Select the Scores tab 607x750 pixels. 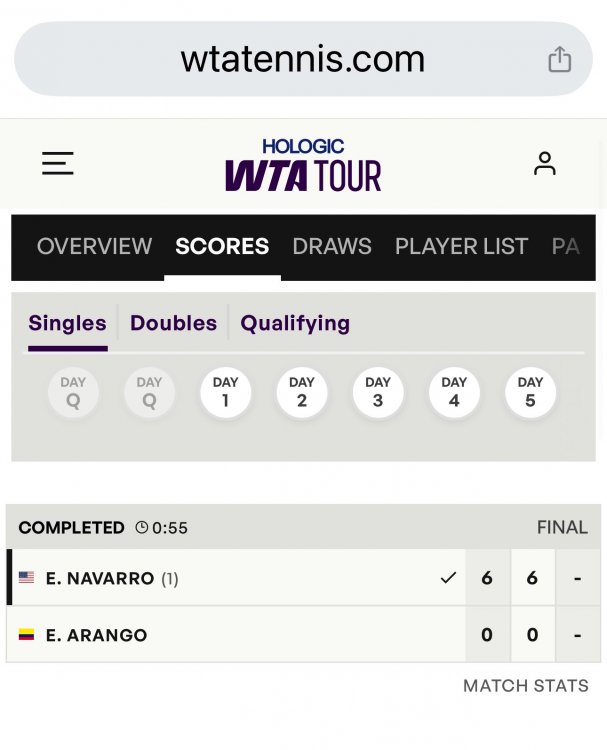tap(222, 246)
